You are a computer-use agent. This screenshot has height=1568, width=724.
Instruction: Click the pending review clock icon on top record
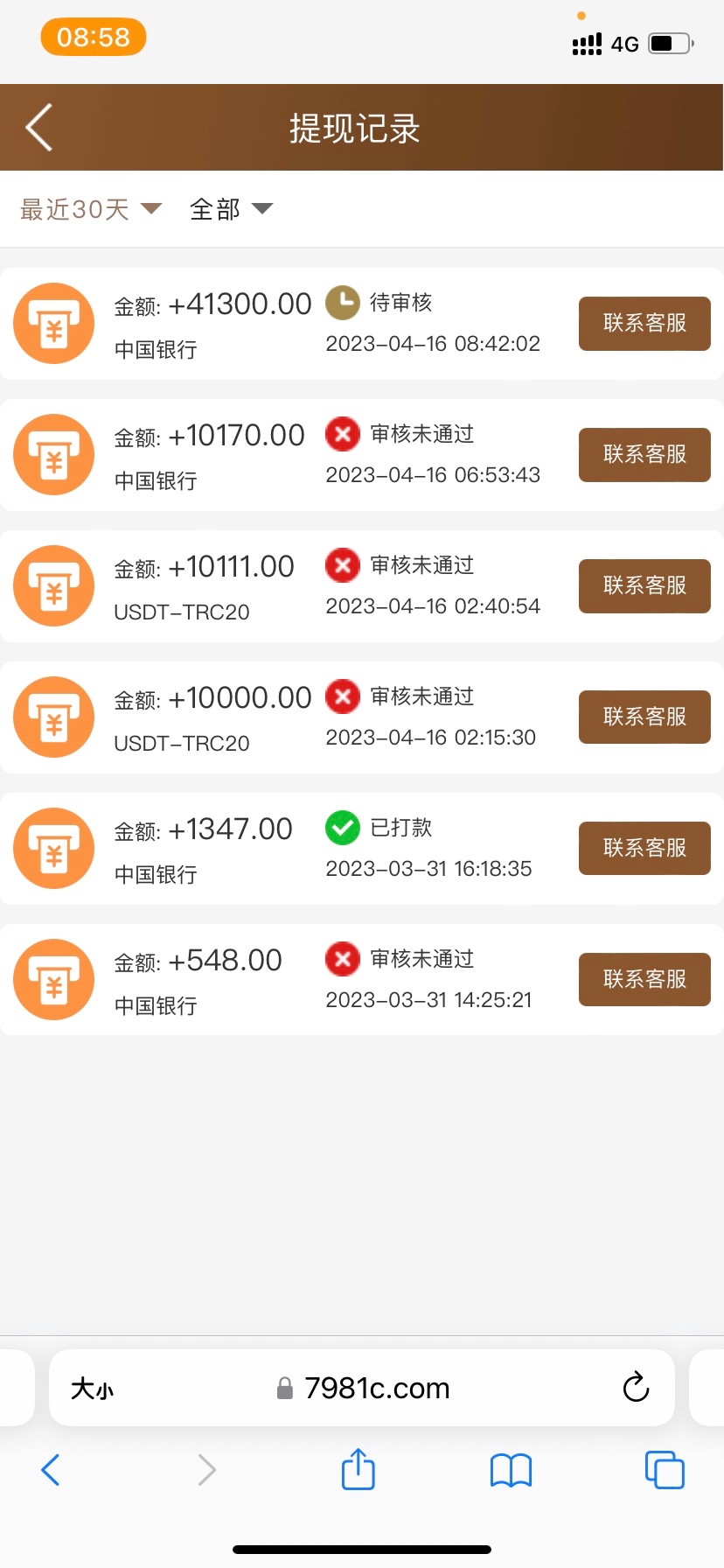(x=342, y=302)
